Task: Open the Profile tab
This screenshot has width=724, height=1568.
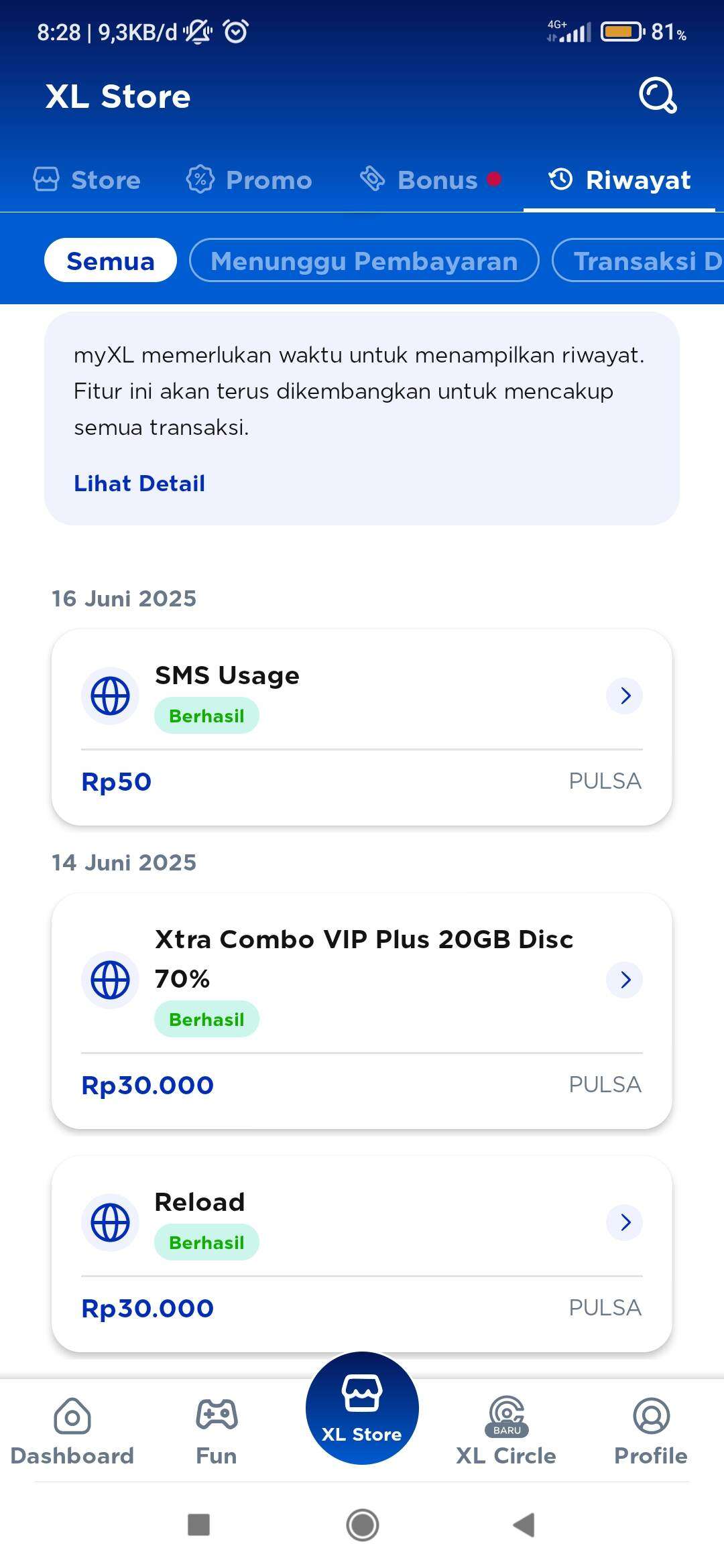Action: tap(651, 1431)
